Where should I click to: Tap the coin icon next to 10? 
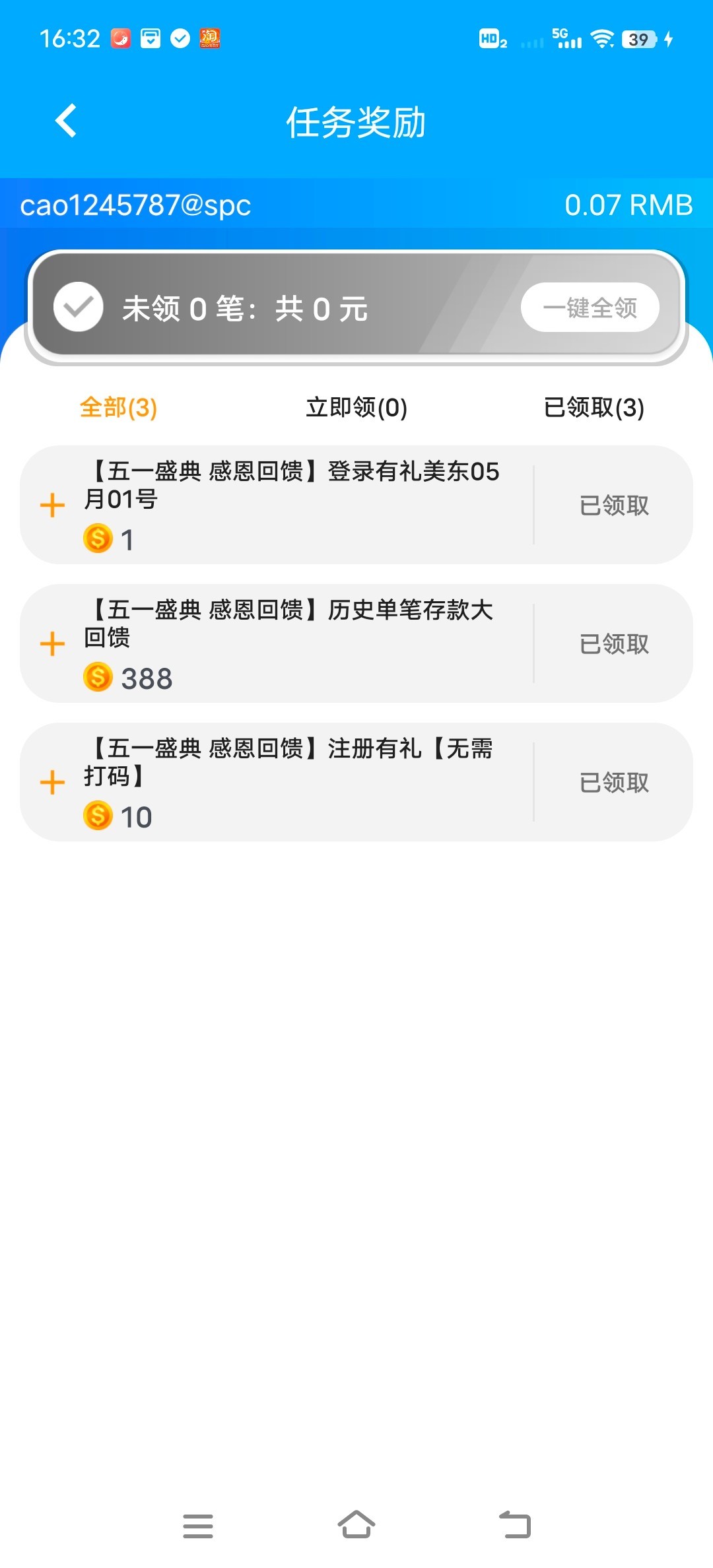98,817
